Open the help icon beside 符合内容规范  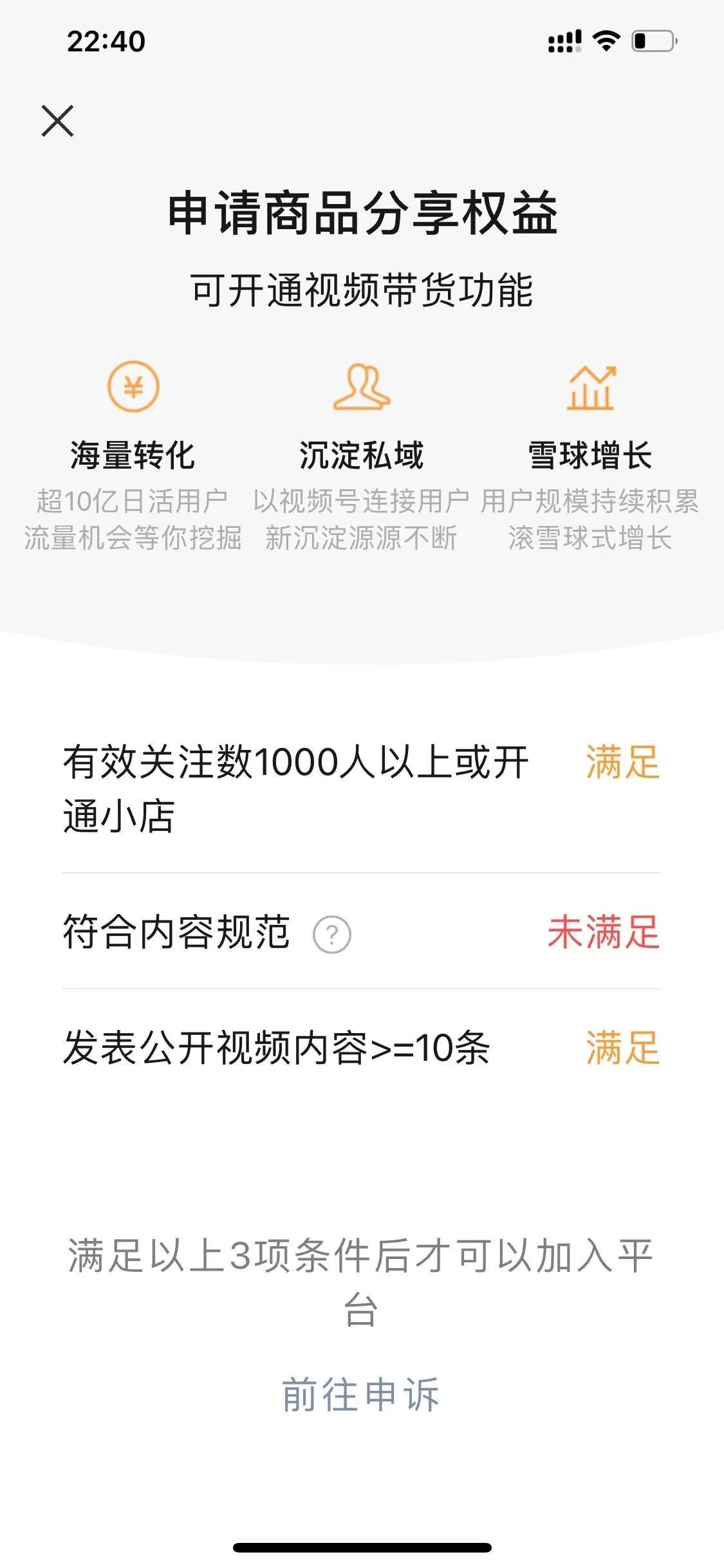[331, 934]
